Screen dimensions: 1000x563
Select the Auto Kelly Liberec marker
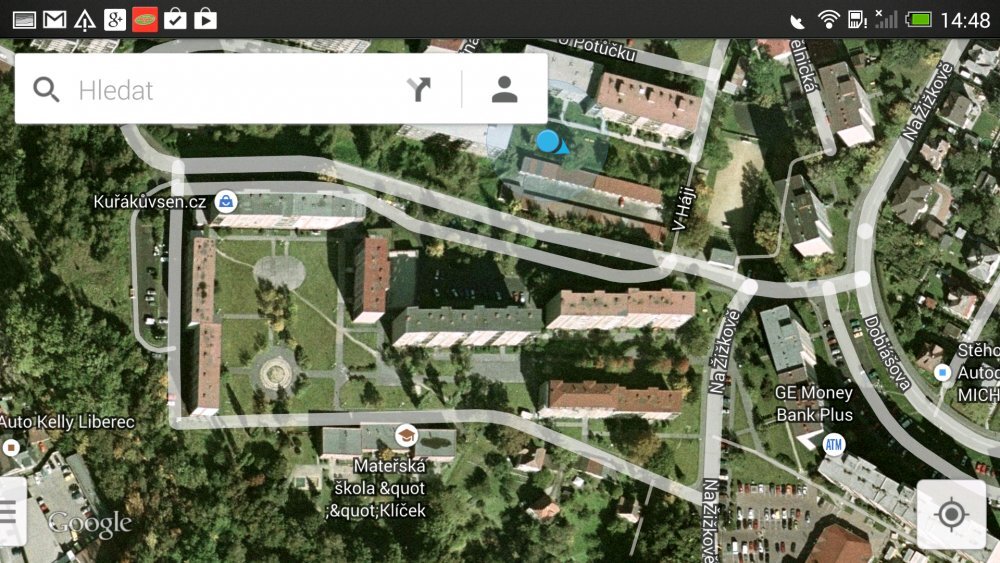pos(10,446)
